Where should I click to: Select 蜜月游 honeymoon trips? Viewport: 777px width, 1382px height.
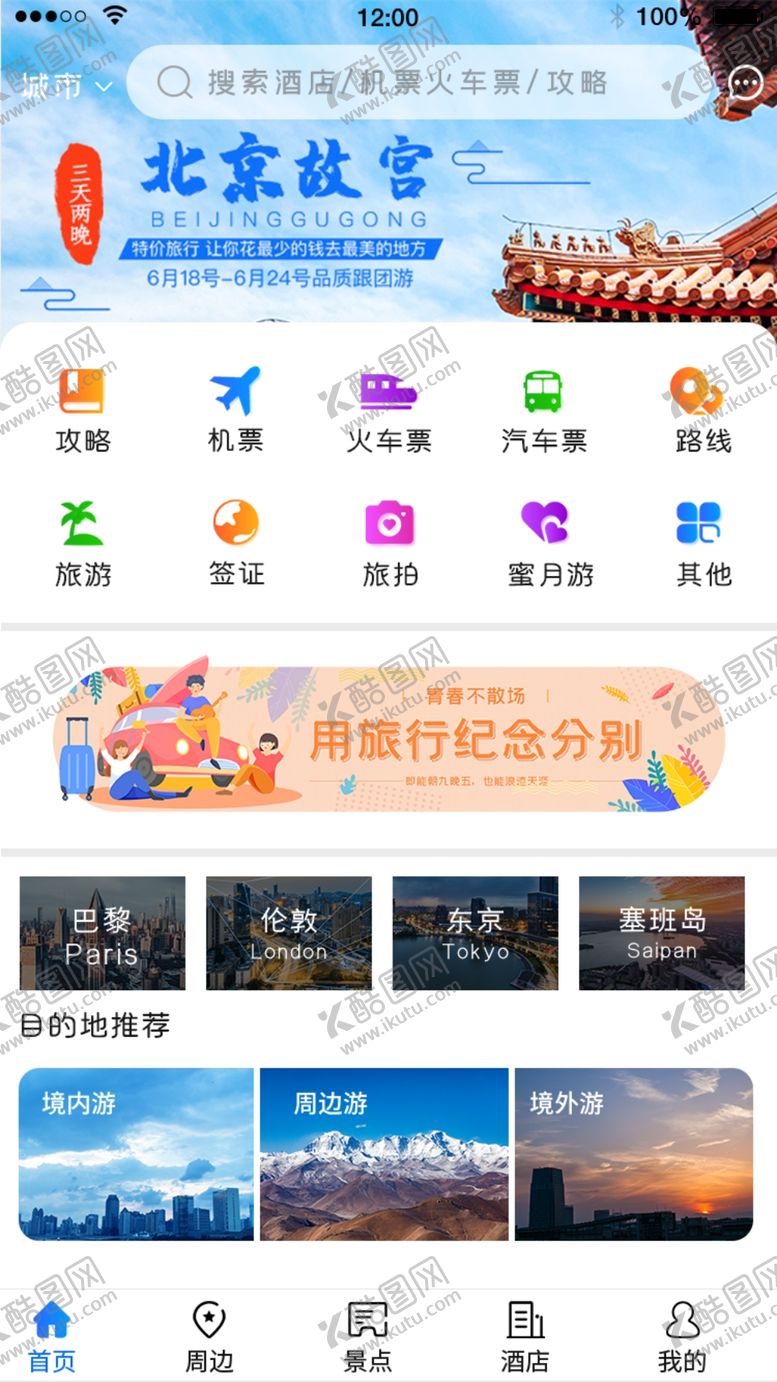point(549,543)
